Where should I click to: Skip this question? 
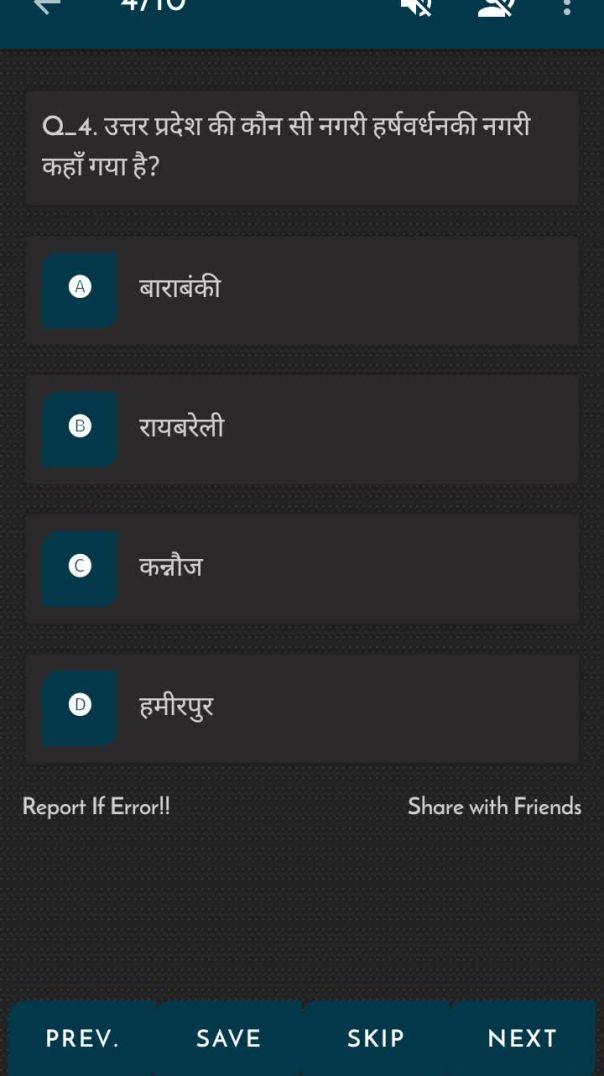[375, 1039]
